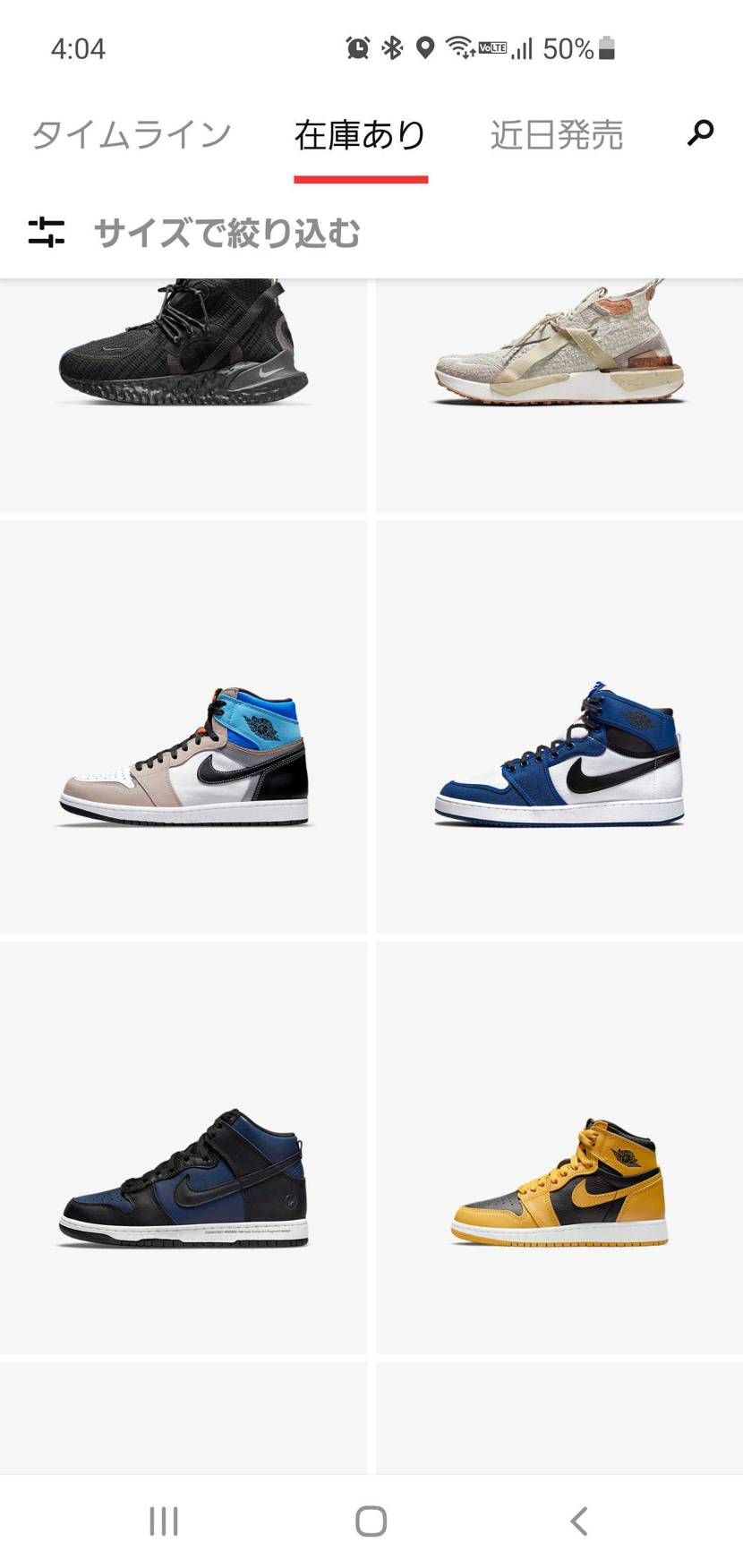View the Jordan 1 with light blue collar

pos(184,727)
